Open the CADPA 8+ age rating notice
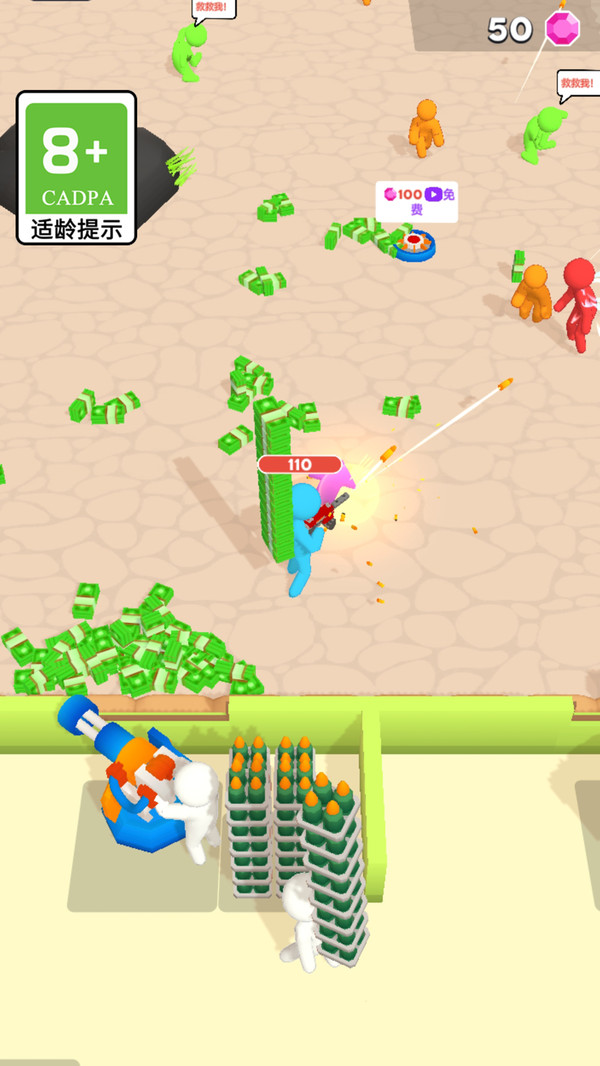600x1066 pixels. point(76,167)
